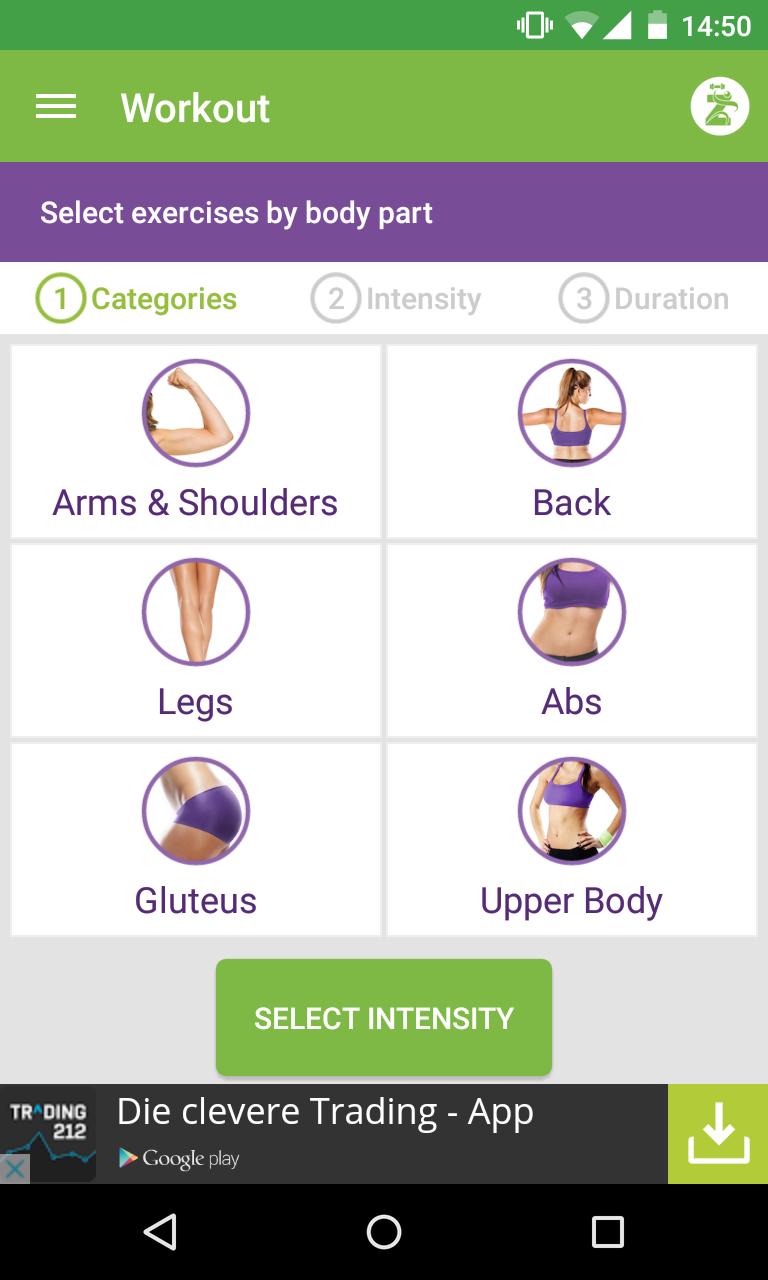The height and width of the screenshot is (1280, 768).
Task: Open the Intensity step
Action: tap(397, 297)
